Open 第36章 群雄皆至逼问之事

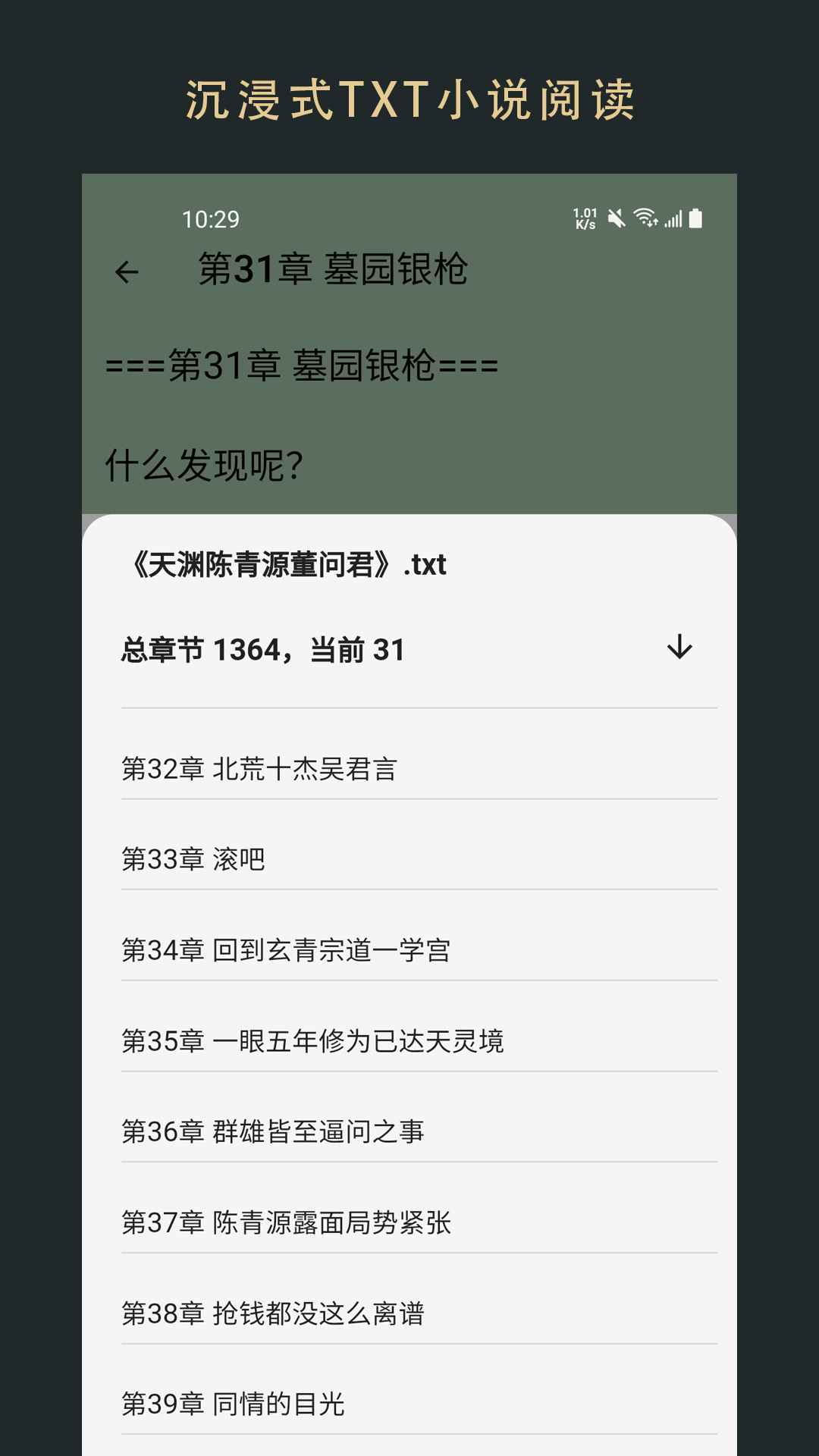[x=273, y=1132]
